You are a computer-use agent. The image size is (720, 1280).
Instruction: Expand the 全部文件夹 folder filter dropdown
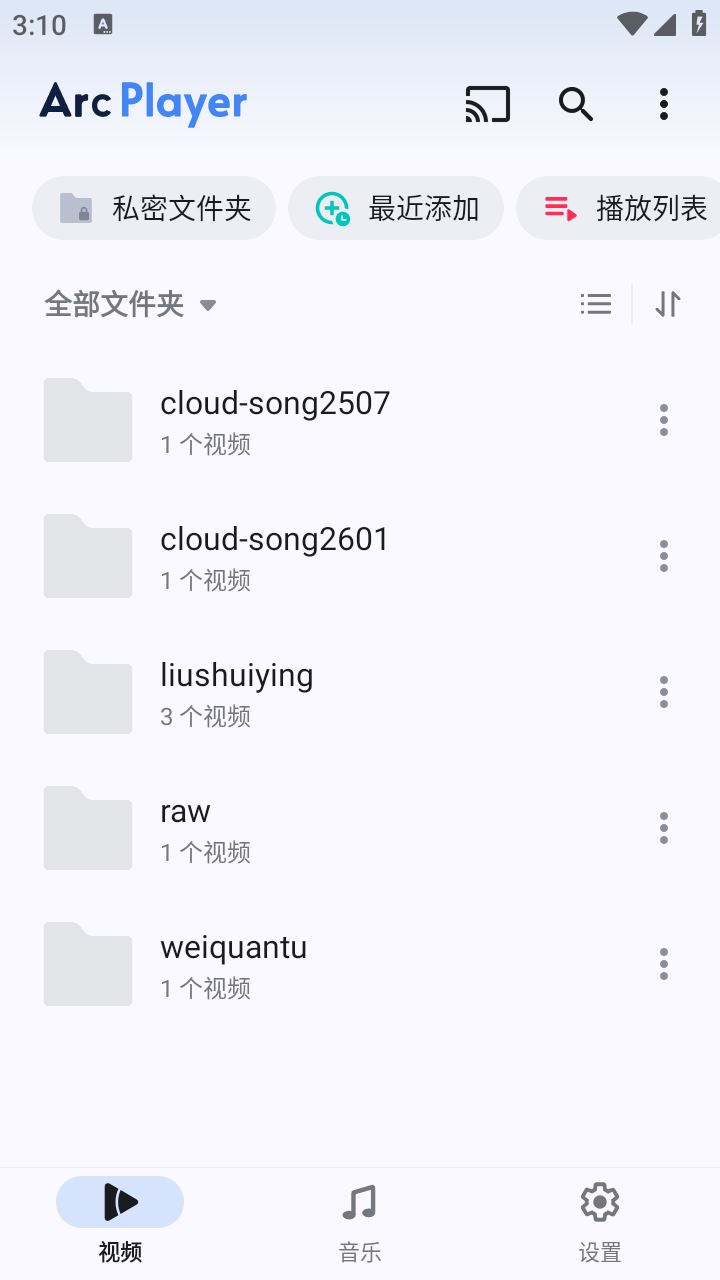pyautogui.click(x=131, y=303)
